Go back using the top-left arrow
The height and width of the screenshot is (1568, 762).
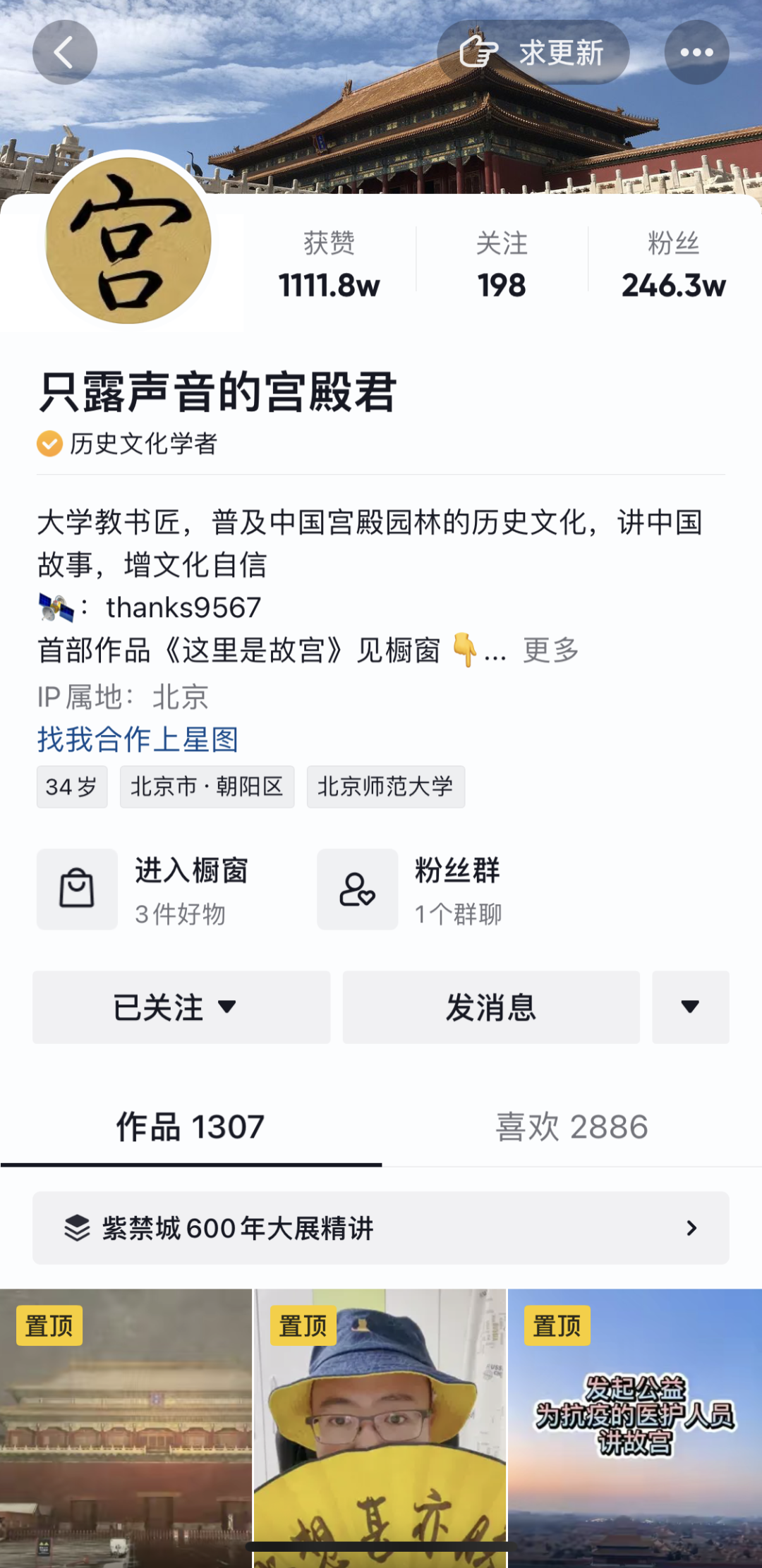64,52
